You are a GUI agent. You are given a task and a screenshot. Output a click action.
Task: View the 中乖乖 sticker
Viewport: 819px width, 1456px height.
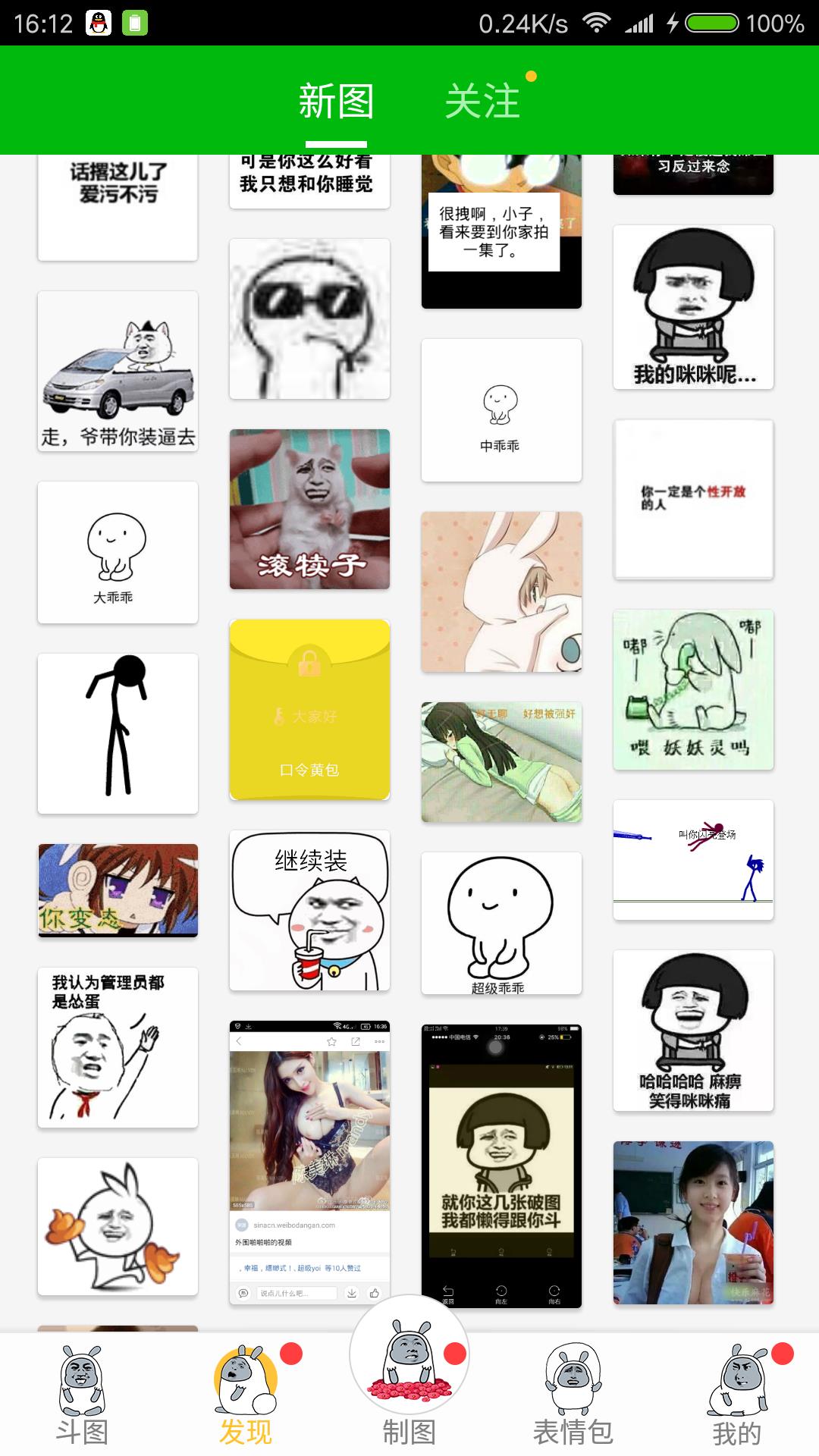(x=501, y=409)
